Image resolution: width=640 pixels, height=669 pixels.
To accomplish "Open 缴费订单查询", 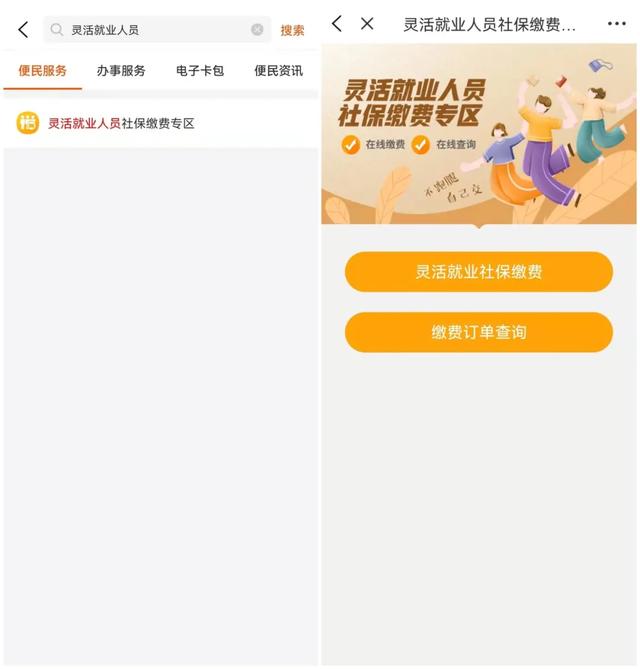I will pos(478,332).
